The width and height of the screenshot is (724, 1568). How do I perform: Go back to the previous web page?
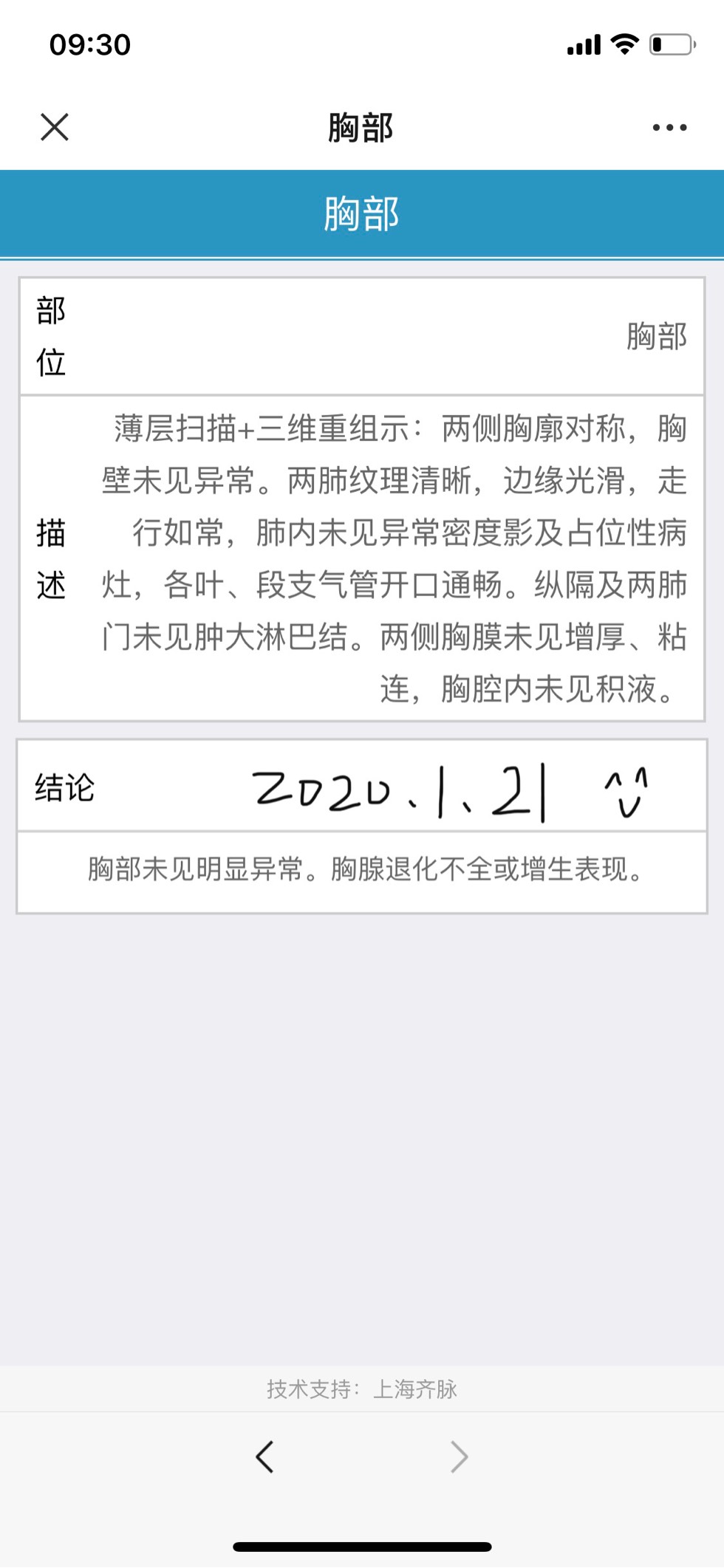coord(264,1457)
